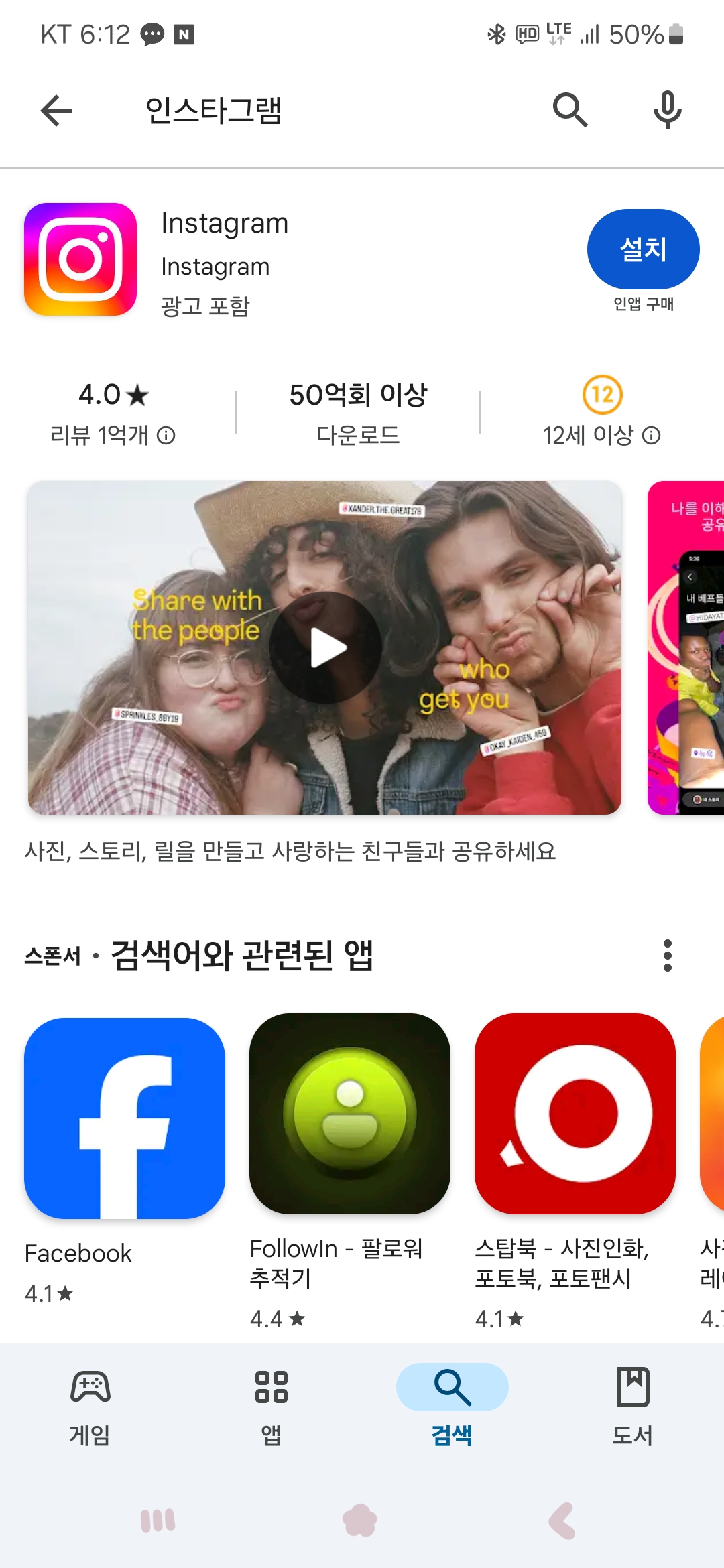The height and width of the screenshot is (1568, 724).
Task: Start voice search with the microphone
Action: coord(667,111)
